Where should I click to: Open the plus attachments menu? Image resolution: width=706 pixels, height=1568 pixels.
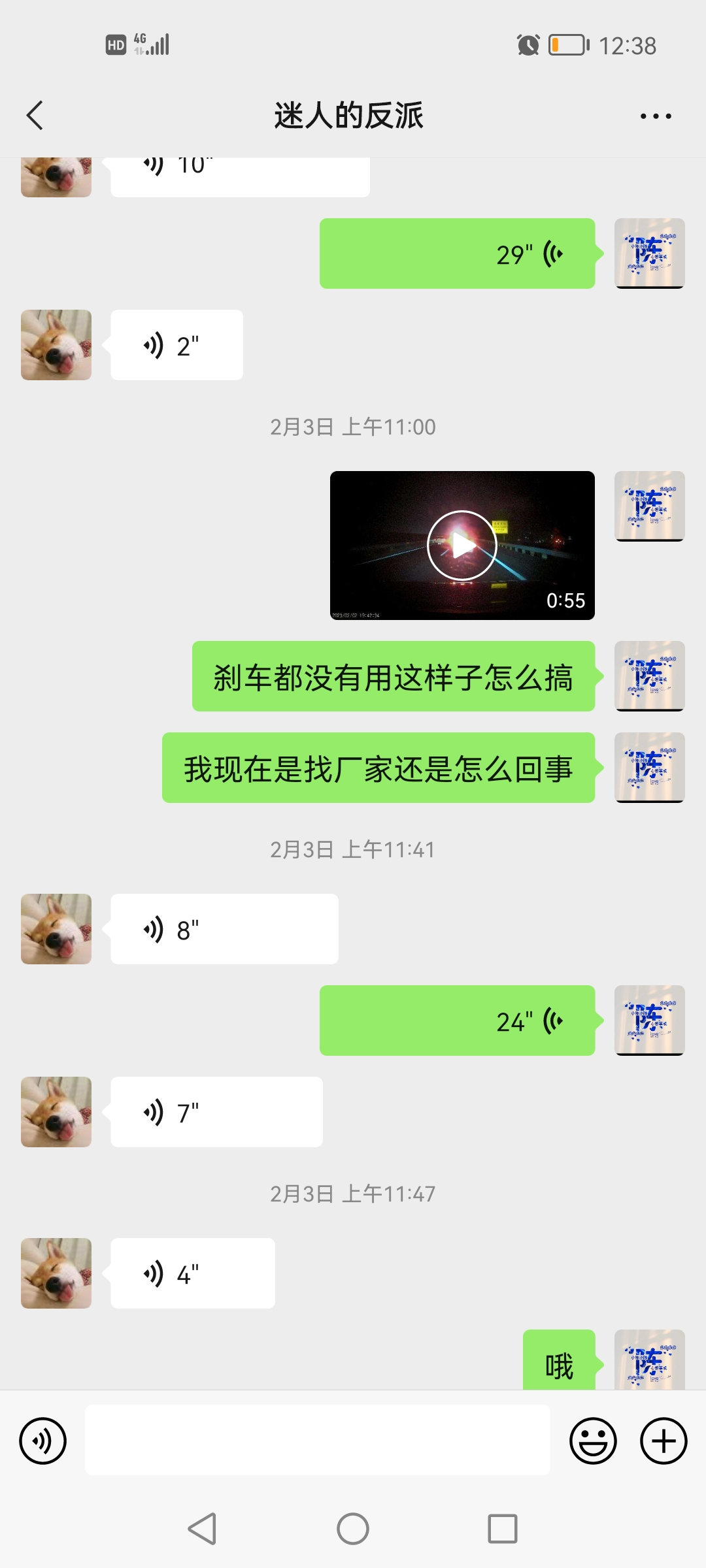663,1441
